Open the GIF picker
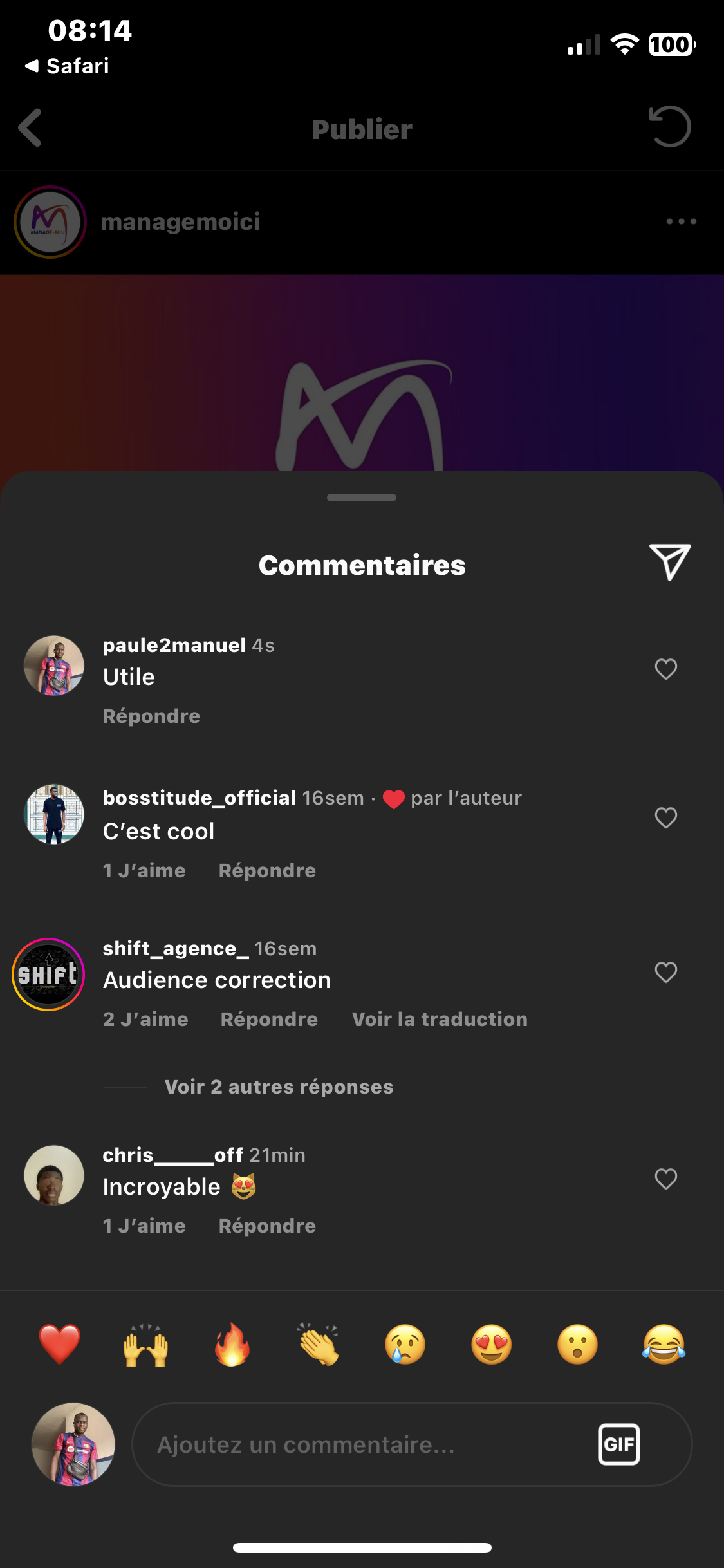 [x=618, y=1444]
